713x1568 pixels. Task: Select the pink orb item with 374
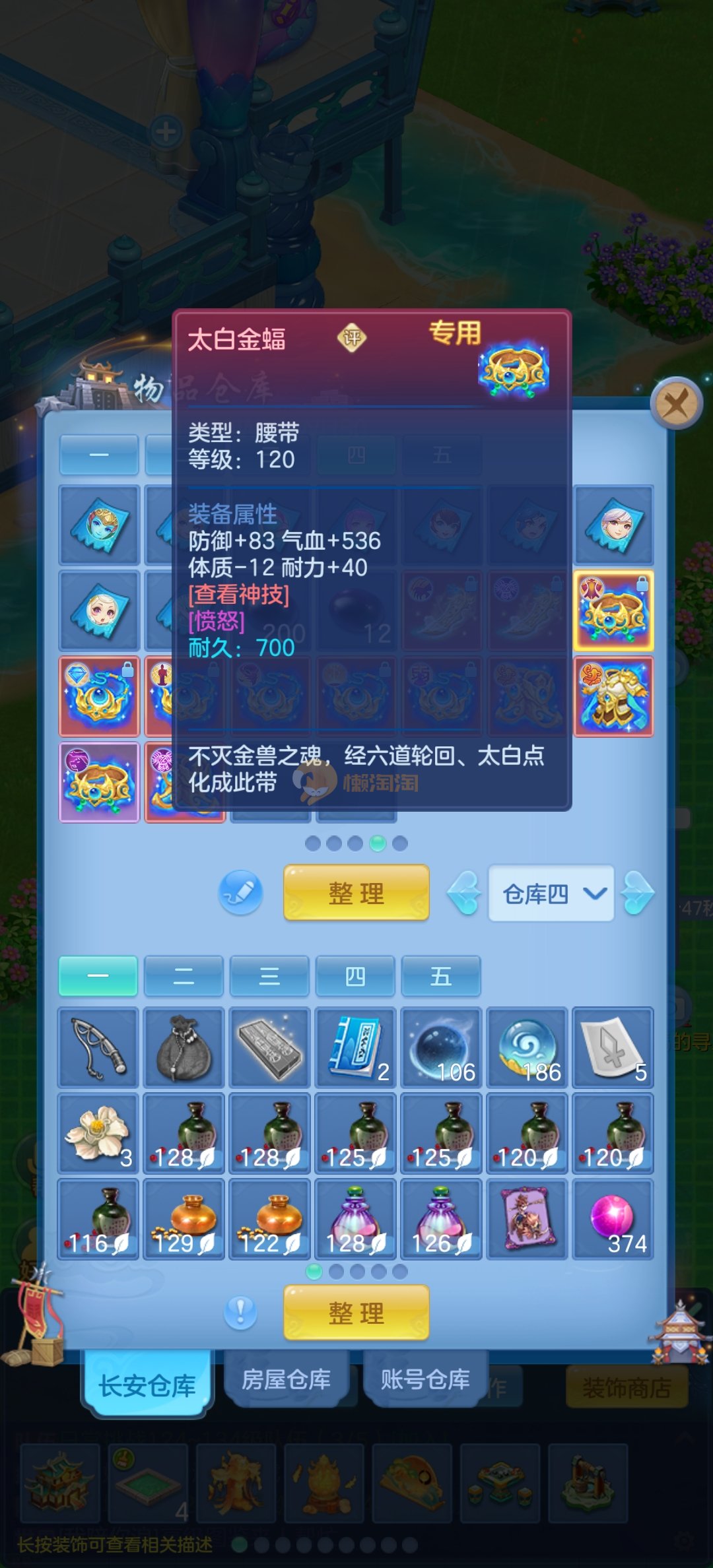613,1220
